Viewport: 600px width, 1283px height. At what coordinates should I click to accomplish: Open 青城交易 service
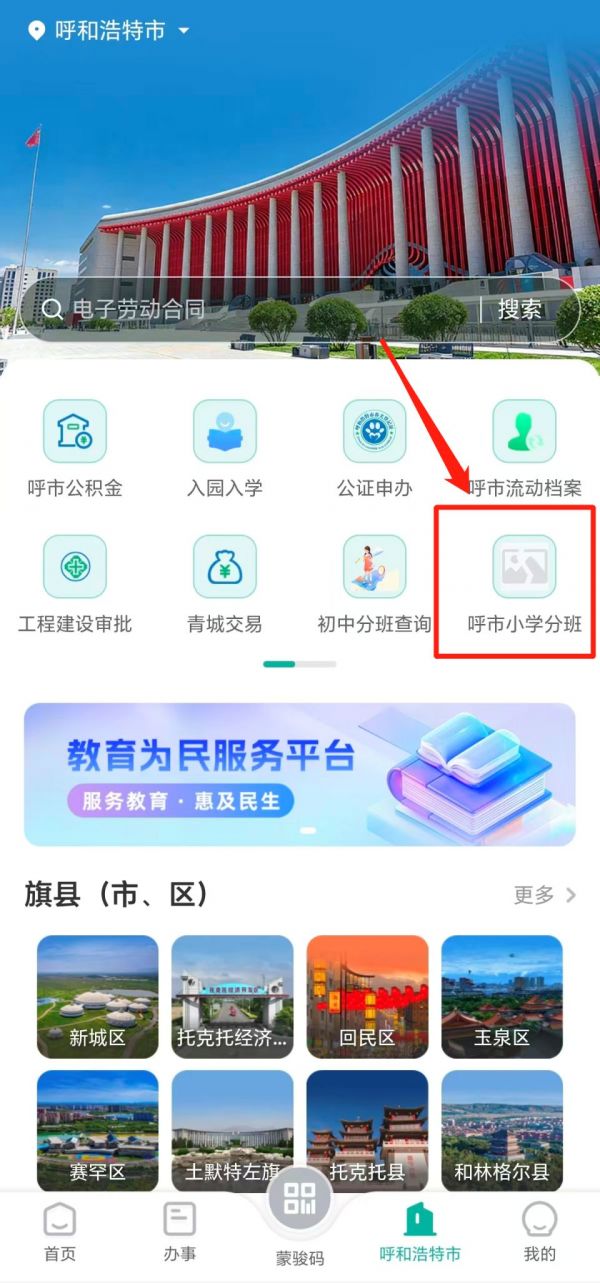225,585
